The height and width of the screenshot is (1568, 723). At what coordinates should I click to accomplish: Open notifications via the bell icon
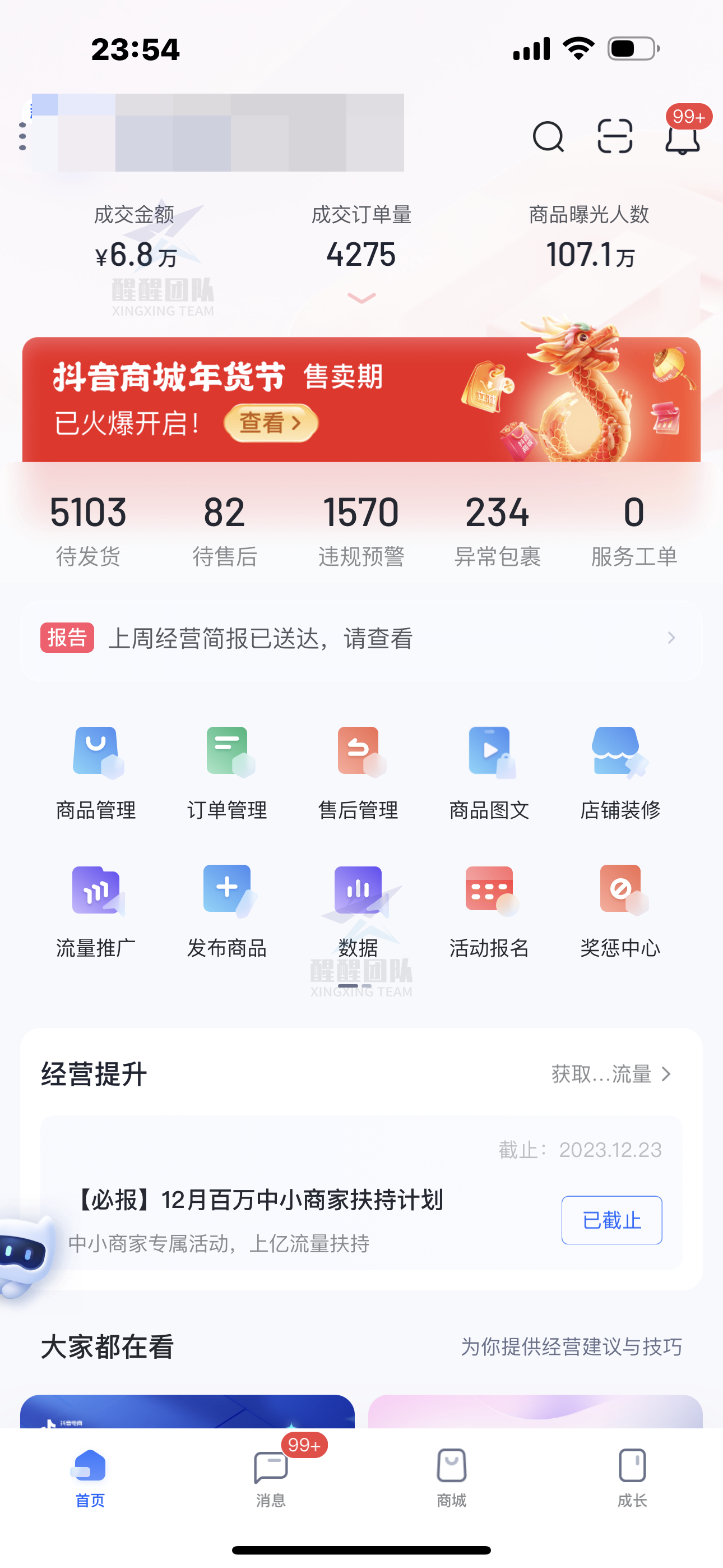[x=683, y=141]
